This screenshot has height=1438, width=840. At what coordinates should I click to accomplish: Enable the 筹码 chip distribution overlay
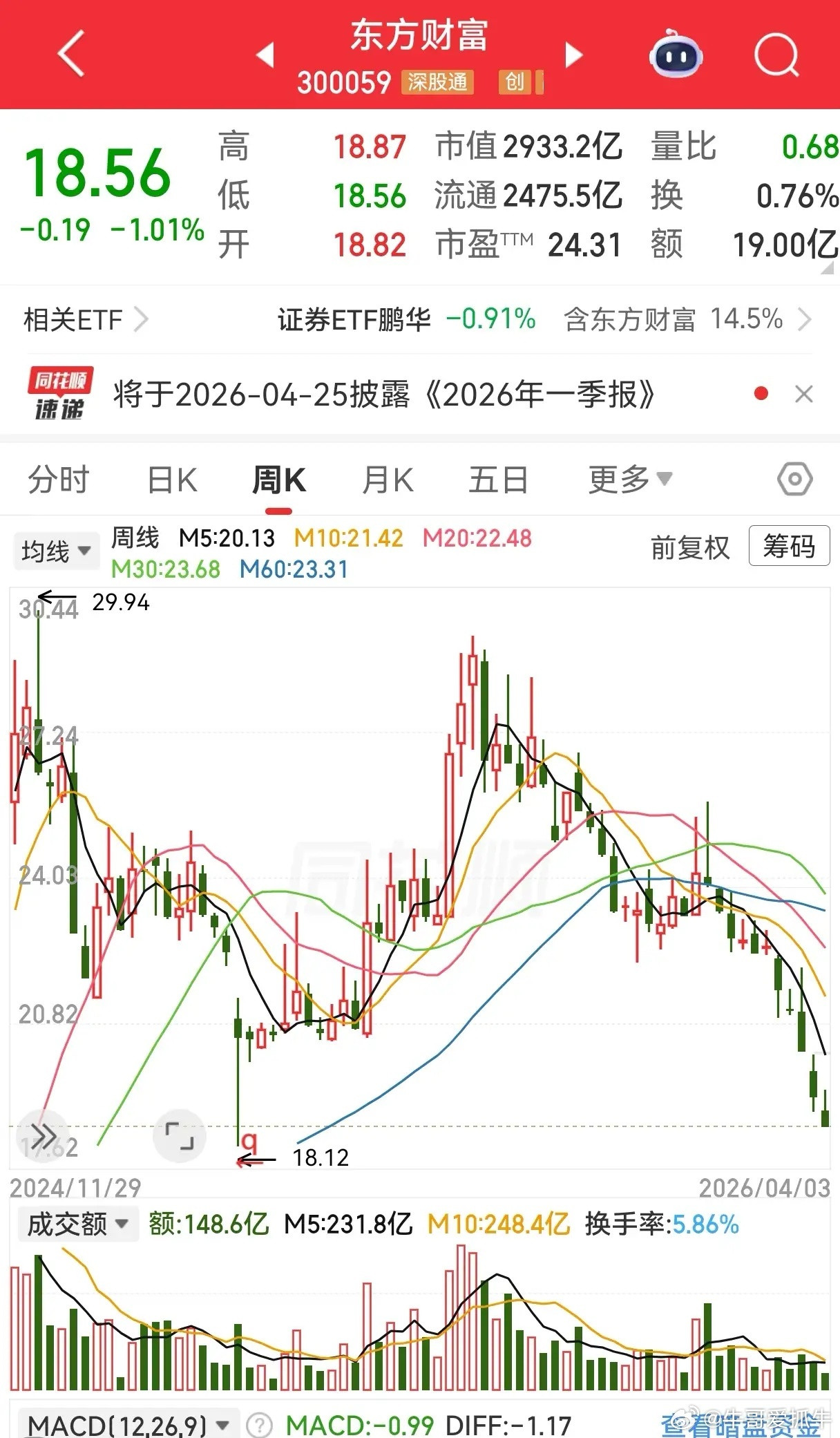click(x=788, y=546)
